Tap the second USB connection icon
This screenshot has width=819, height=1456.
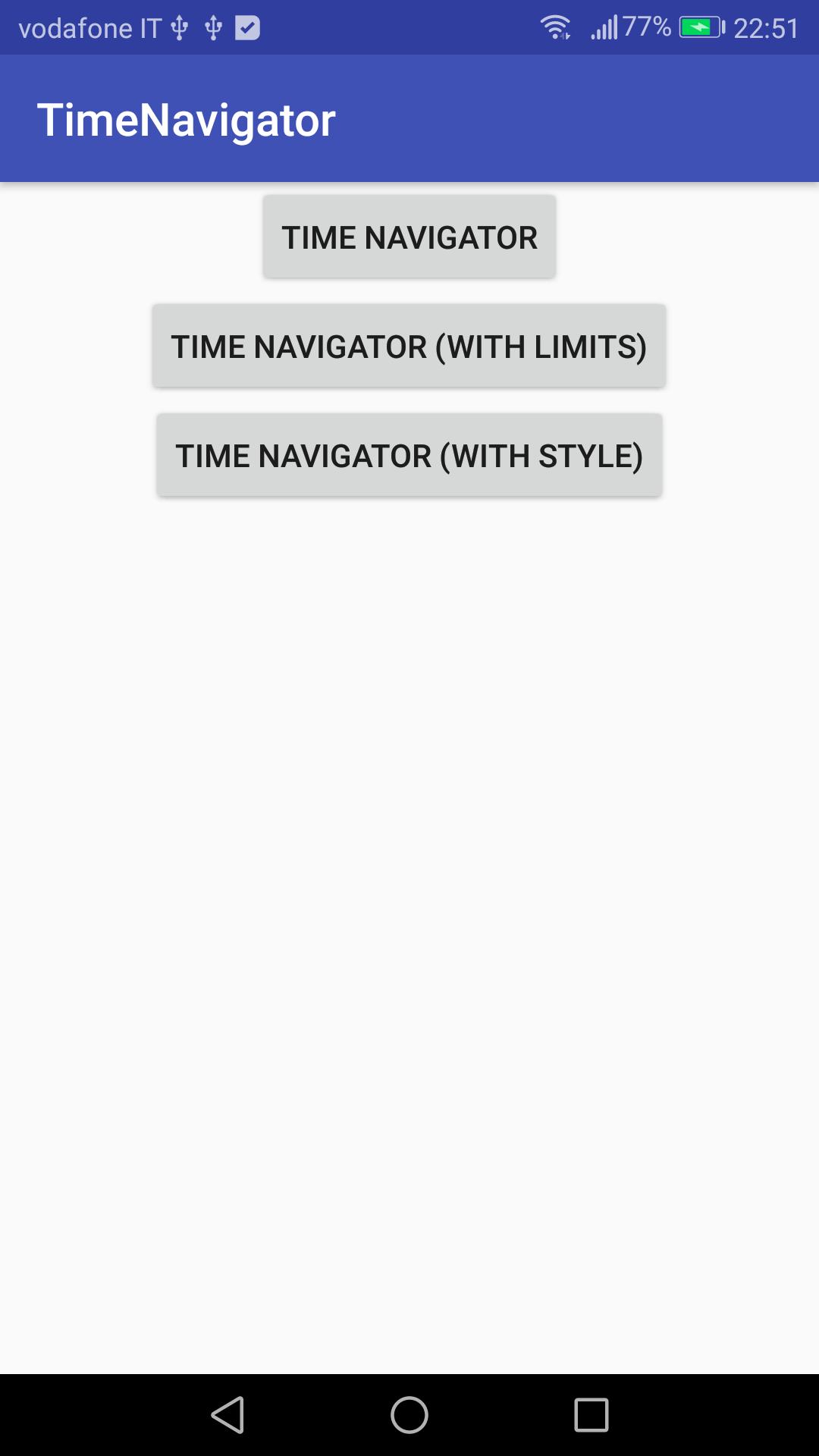(x=213, y=27)
